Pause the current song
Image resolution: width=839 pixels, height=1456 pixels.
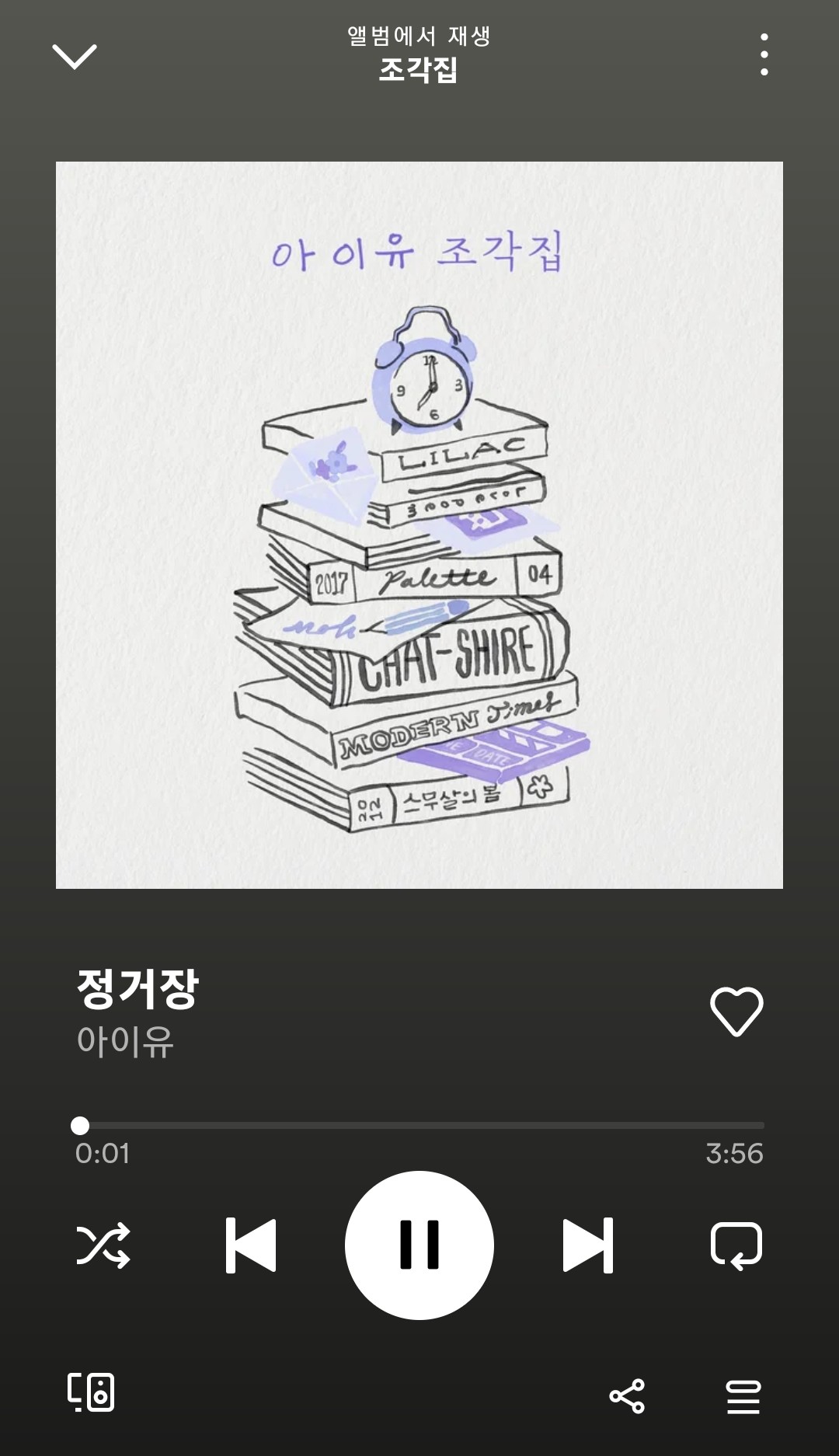click(419, 1245)
